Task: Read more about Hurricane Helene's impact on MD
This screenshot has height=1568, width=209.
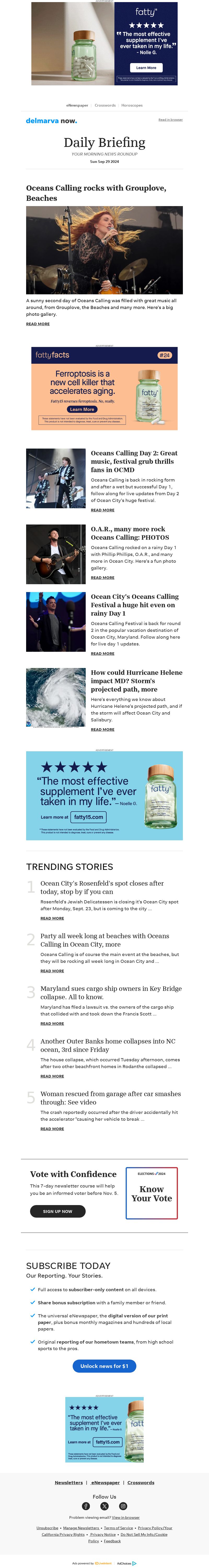Action: tap(102, 729)
